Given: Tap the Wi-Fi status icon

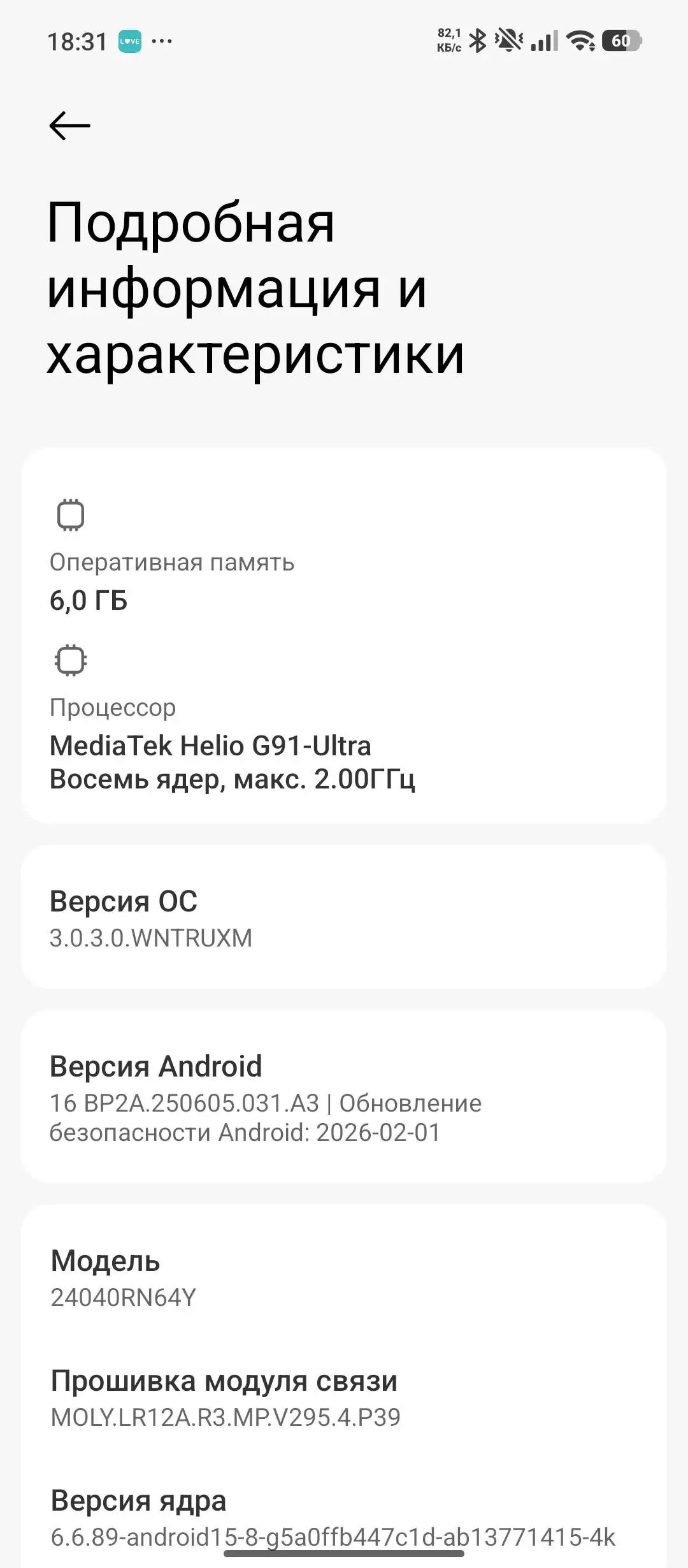Looking at the screenshot, I should tap(581, 40).
